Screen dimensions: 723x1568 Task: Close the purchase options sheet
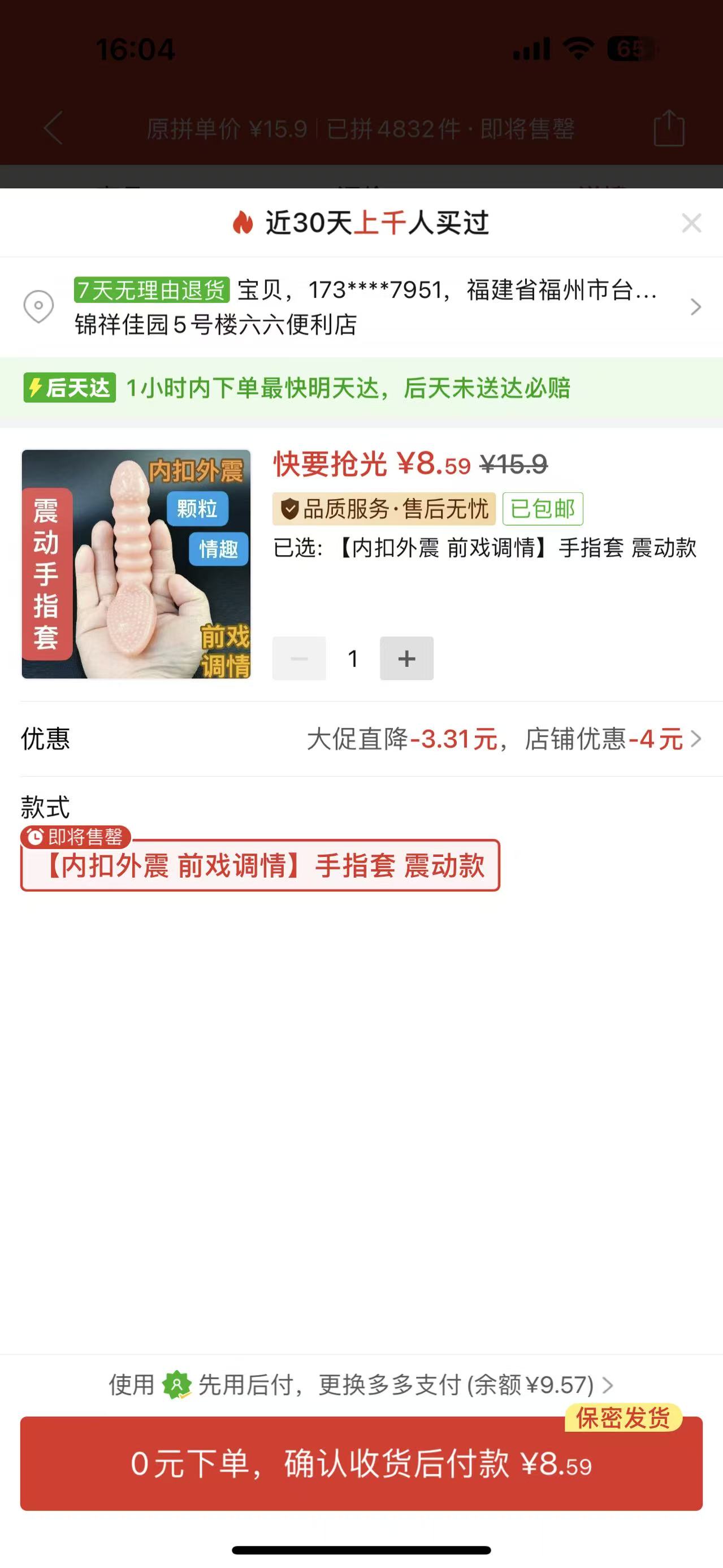pyautogui.click(x=691, y=223)
